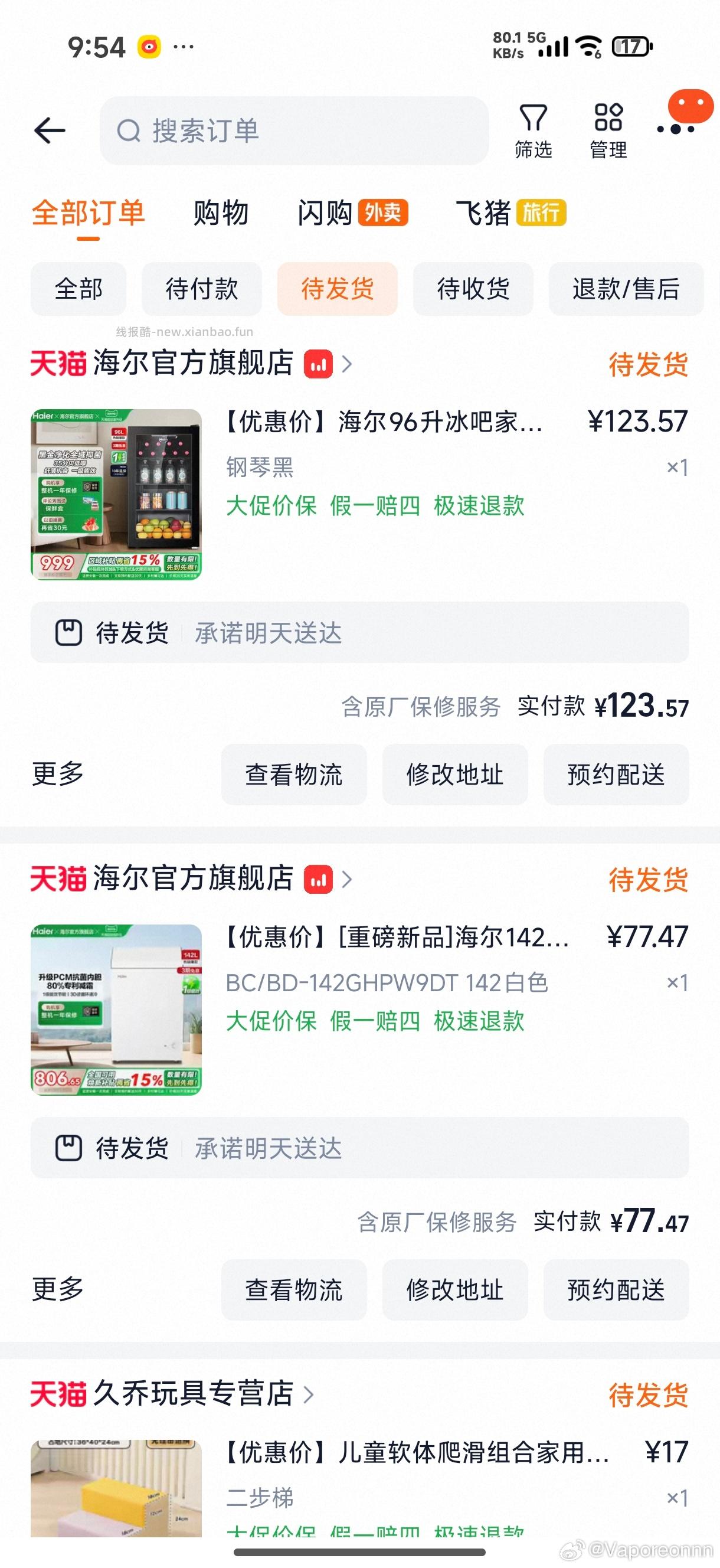Select the 待收货 awaiting receipt filter
The image size is (720, 1568).
click(x=474, y=290)
